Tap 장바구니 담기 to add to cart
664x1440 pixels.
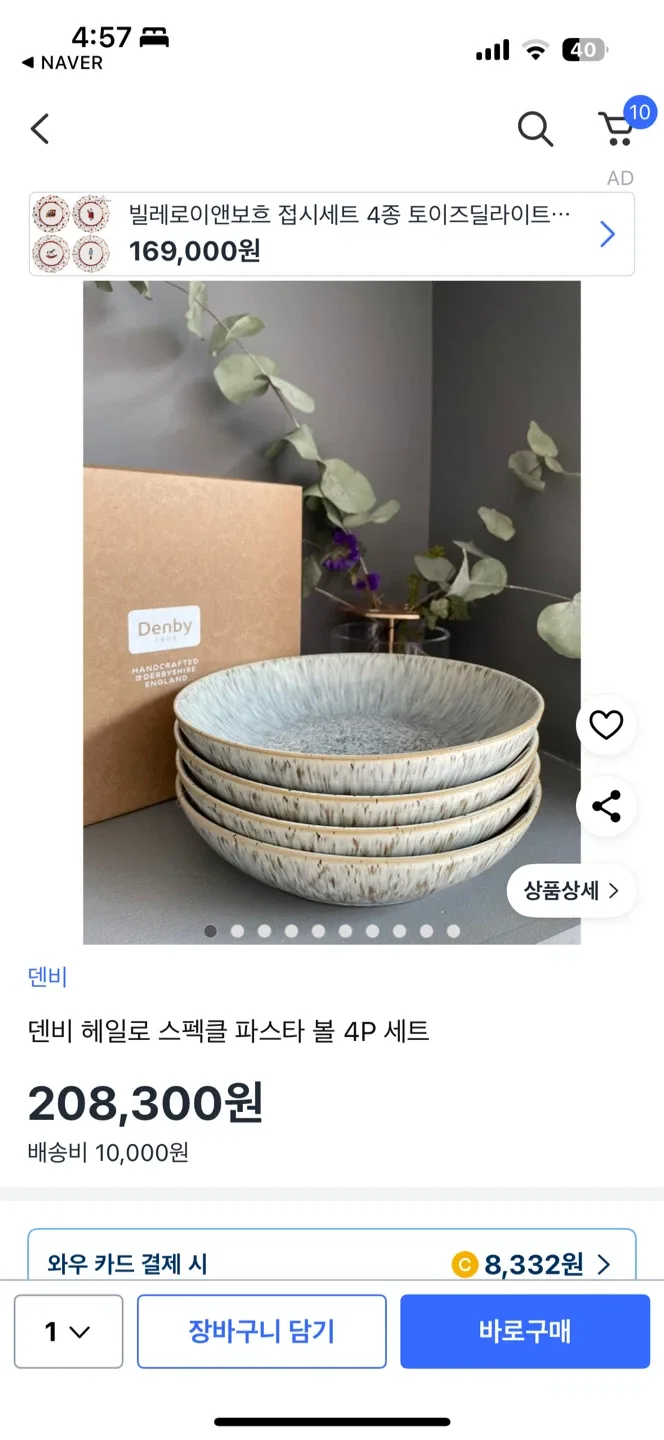click(262, 1331)
